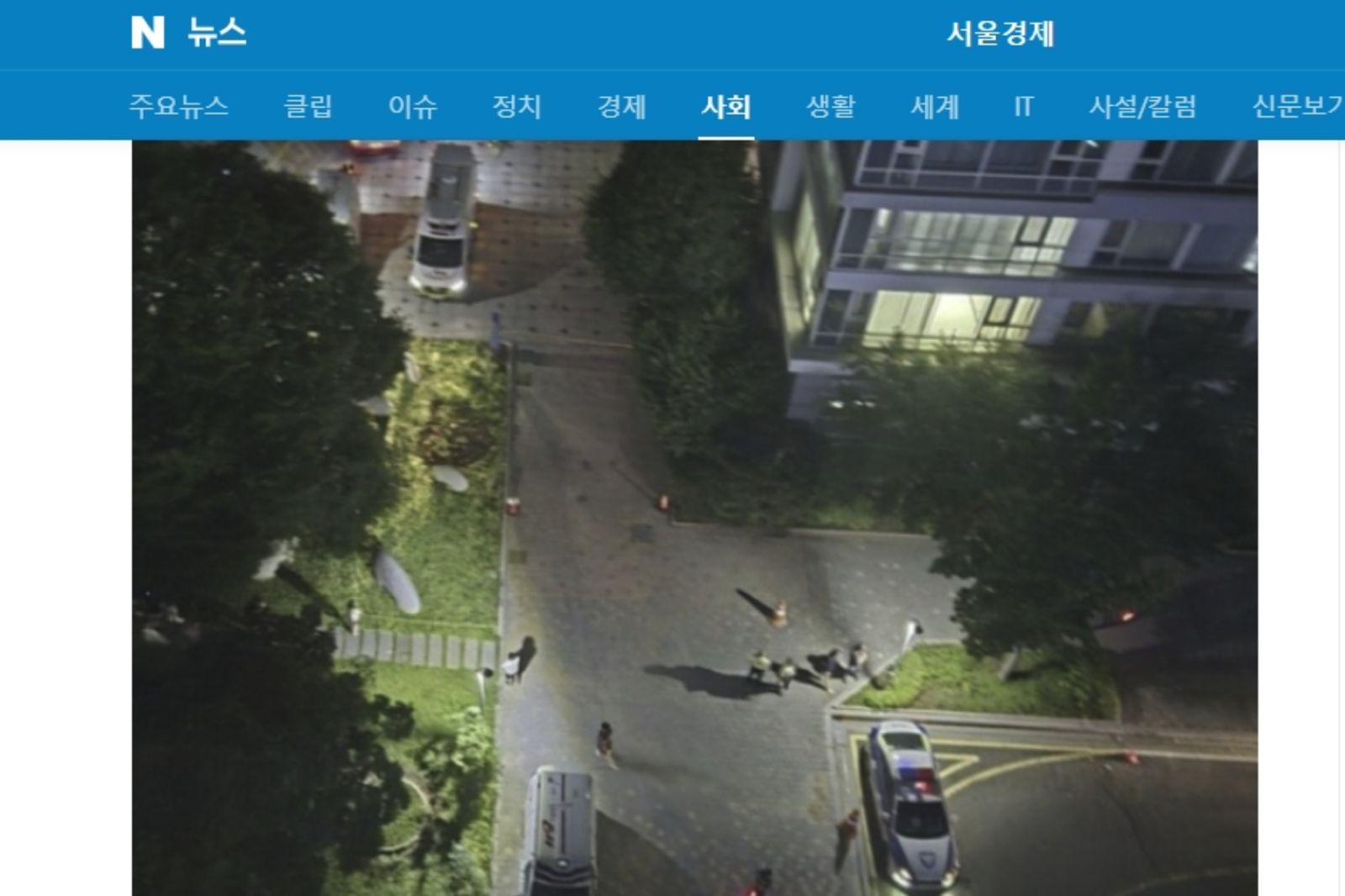Switch to the 주요뉴스 tab
The image size is (1345, 896).
point(178,107)
